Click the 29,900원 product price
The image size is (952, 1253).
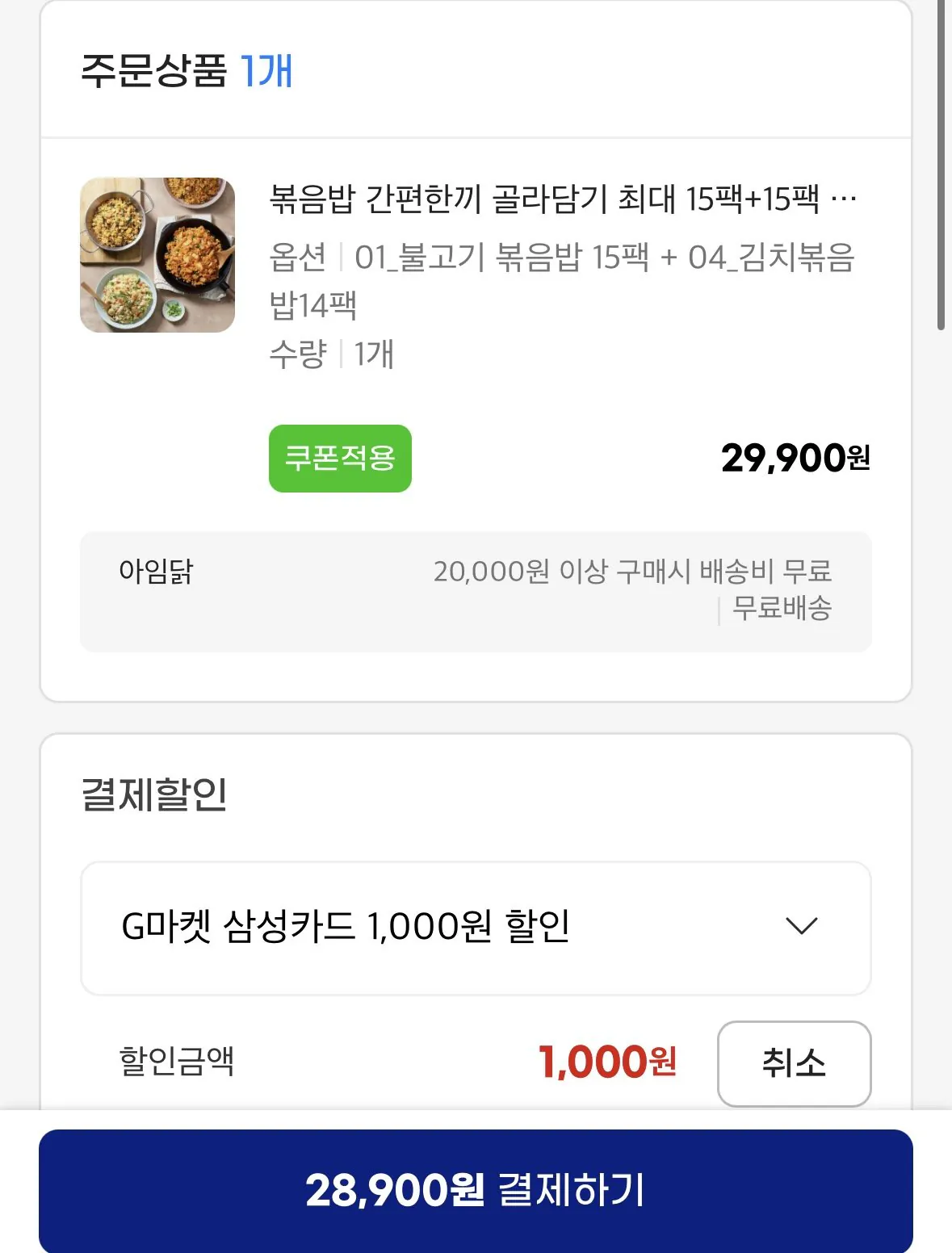[x=795, y=459]
